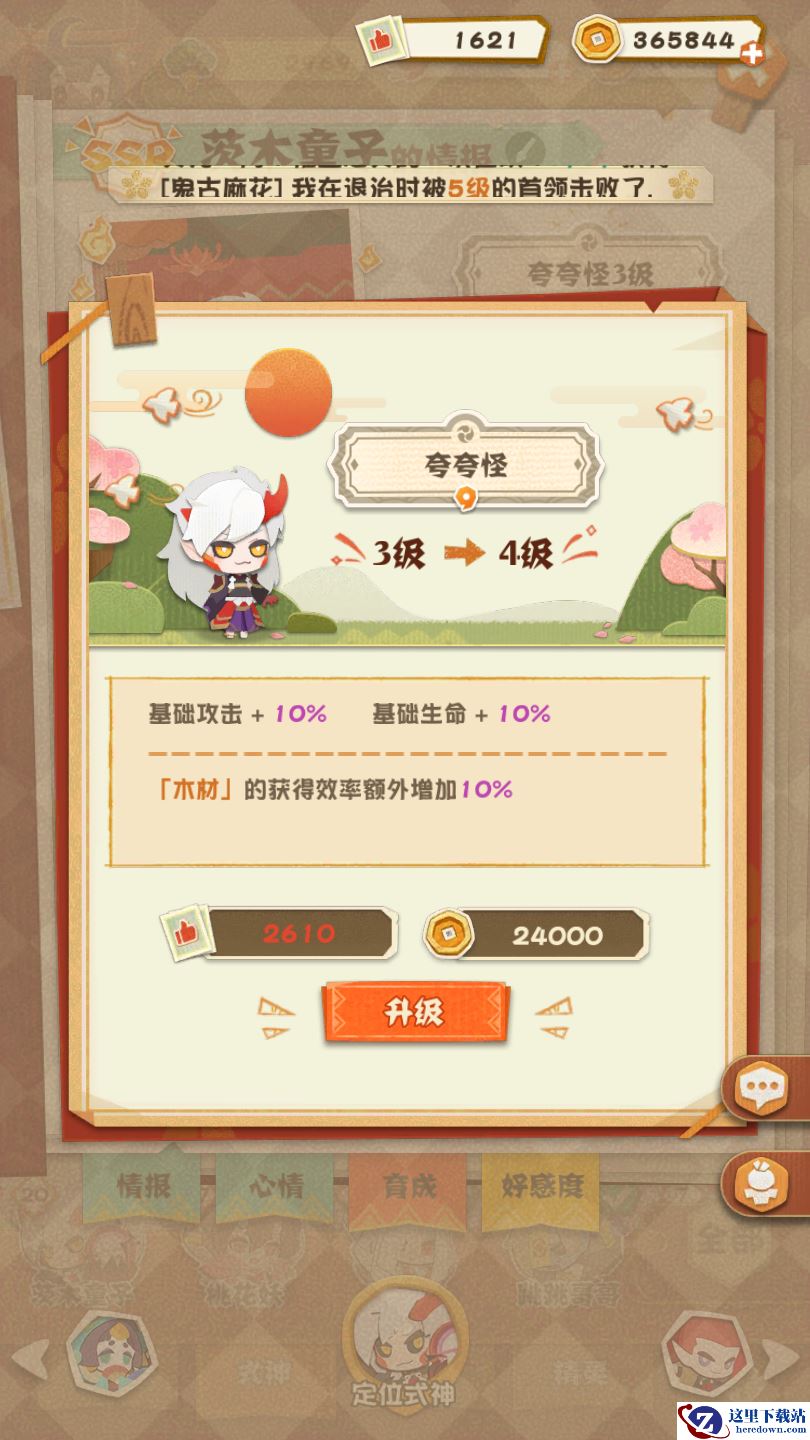810x1440 pixels.
Task: Switch to the 情报 tab
Action: coord(143,1187)
